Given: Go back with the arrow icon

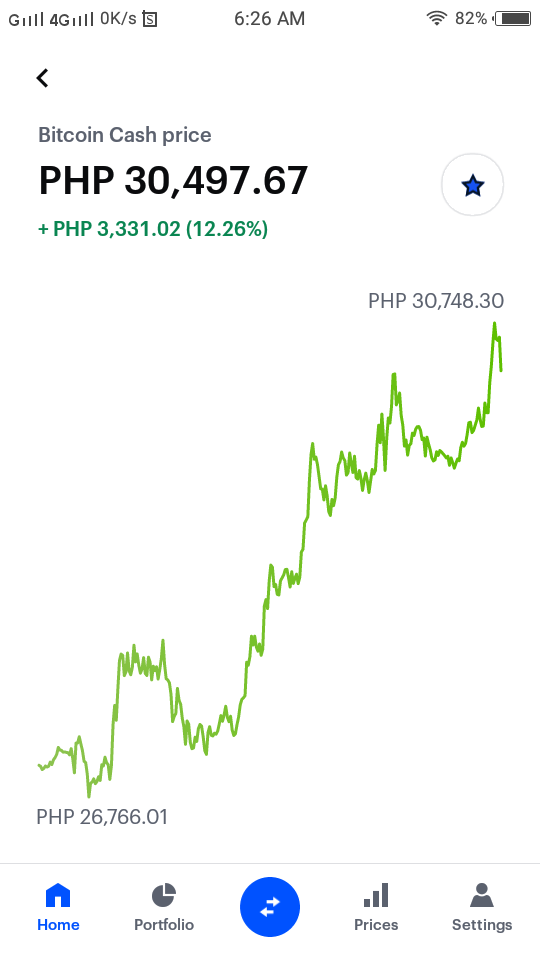Looking at the screenshot, I should (42, 78).
